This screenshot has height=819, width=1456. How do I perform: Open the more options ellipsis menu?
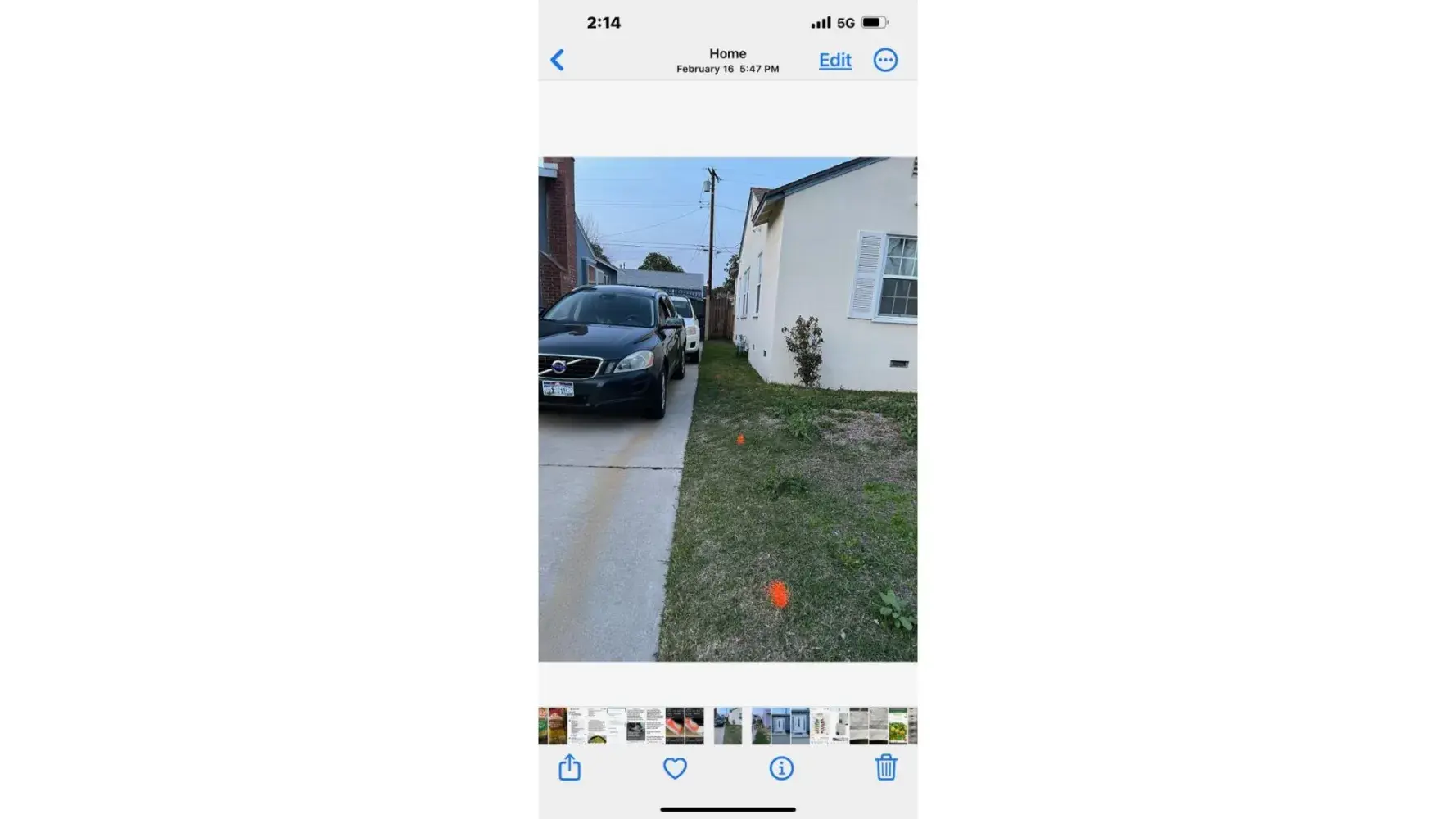(x=885, y=60)
